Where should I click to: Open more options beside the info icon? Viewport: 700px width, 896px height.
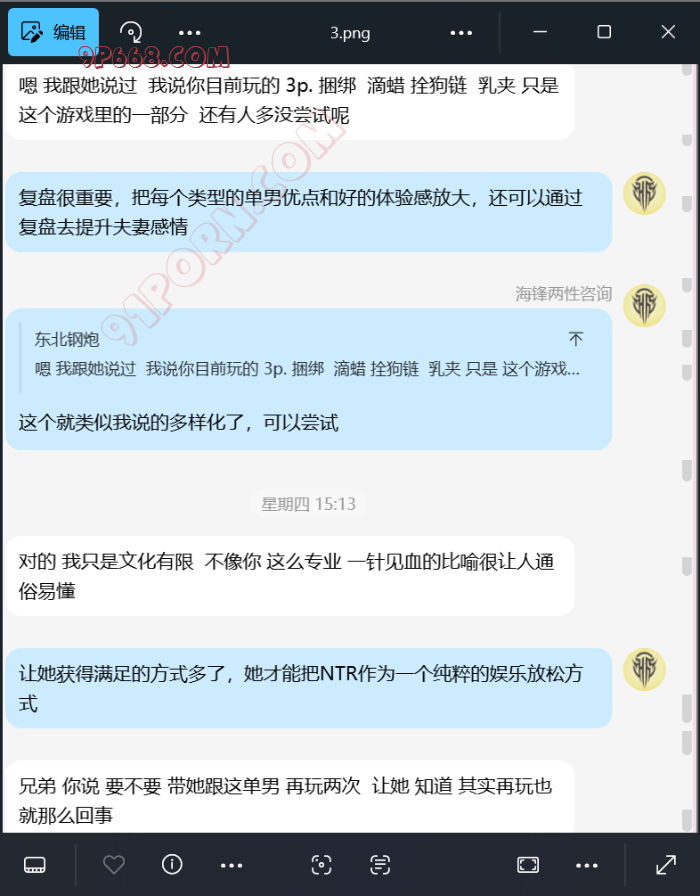pyautogui.click(x=231, y=864)
